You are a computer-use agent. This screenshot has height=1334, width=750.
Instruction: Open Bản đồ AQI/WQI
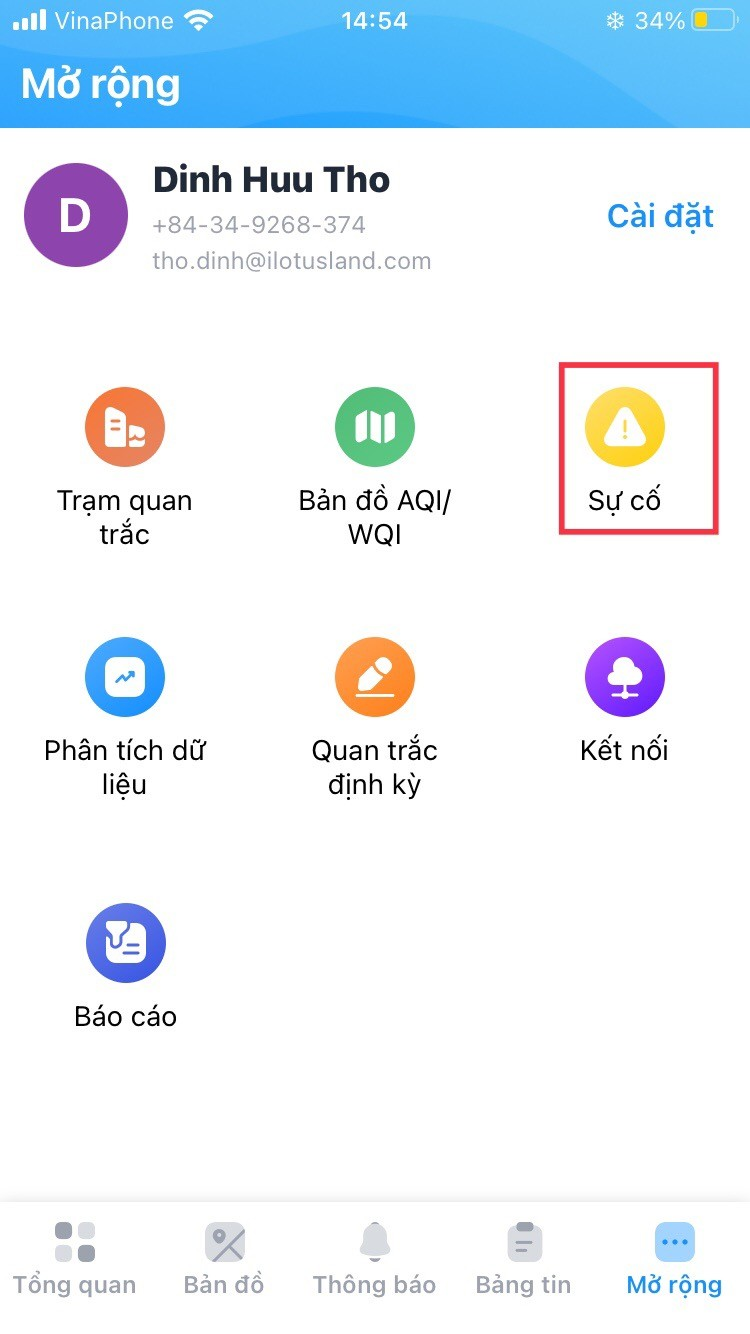tap(375, 467)
